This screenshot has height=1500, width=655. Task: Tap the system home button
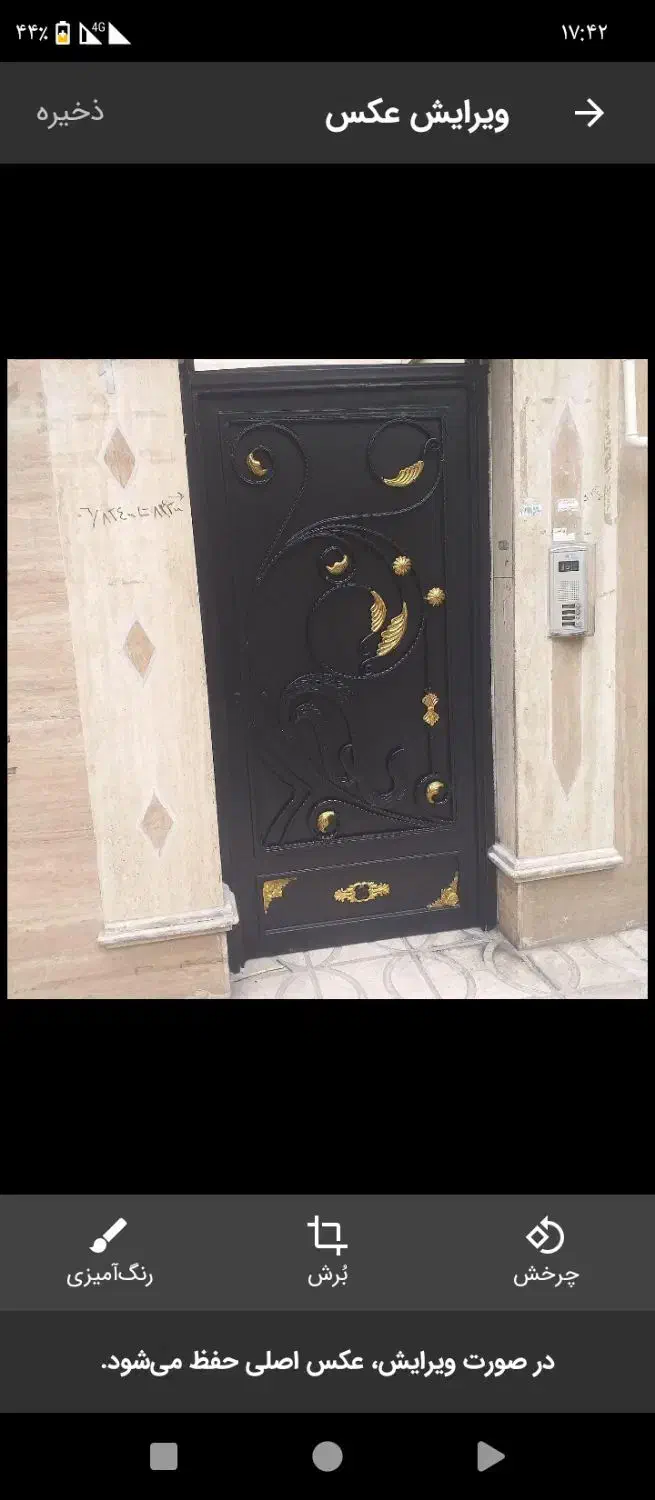click(327, 1456)
